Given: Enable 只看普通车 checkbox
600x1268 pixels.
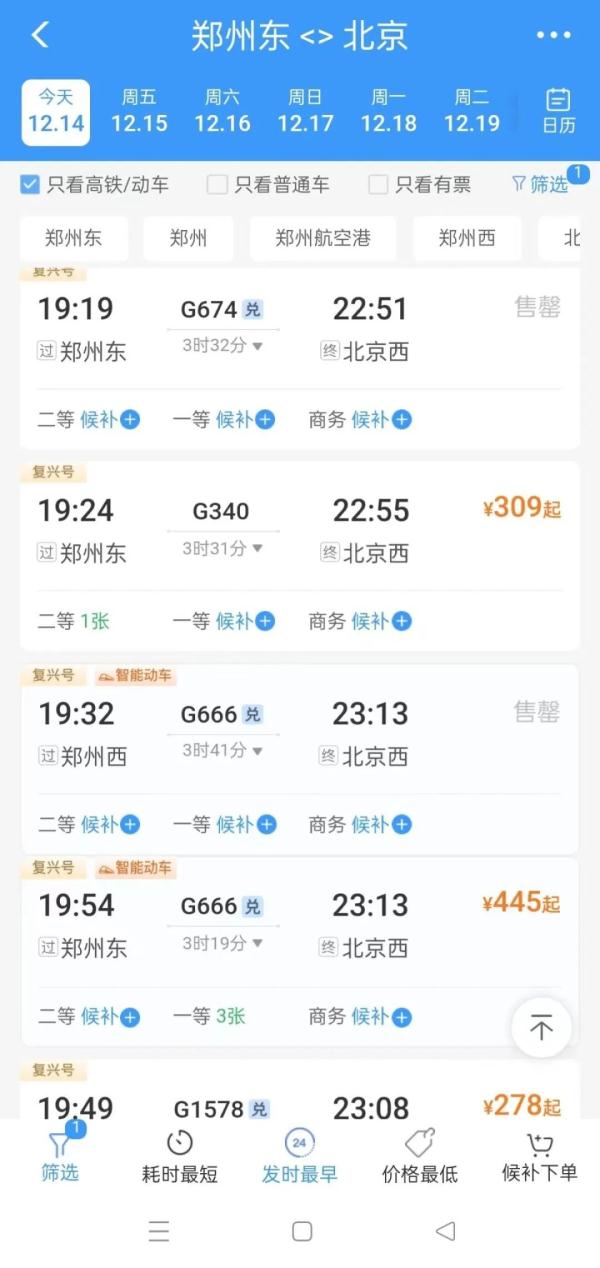Looking at the screenshot, I should [217, 184].
